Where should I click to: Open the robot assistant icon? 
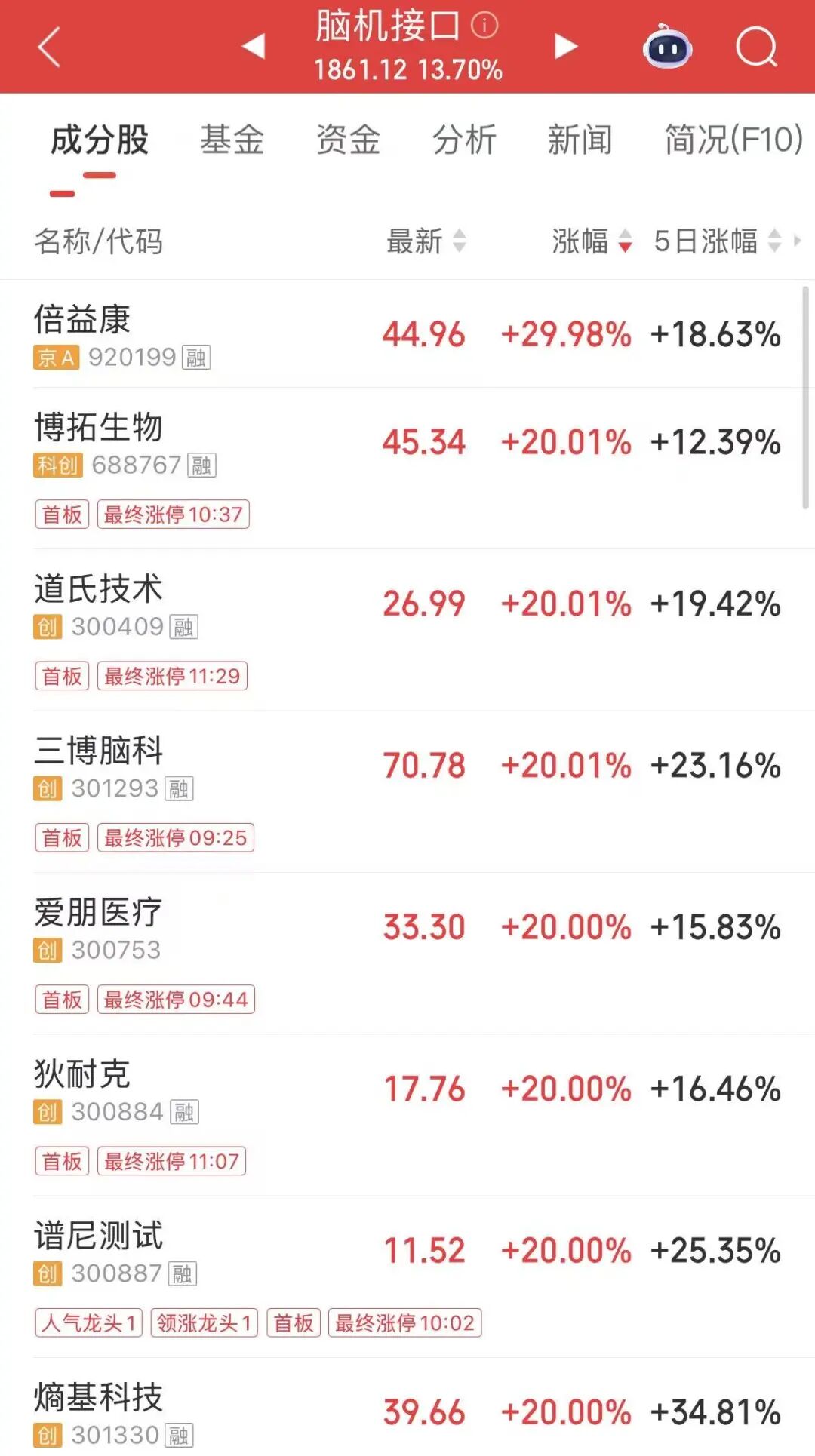point(667,47)
